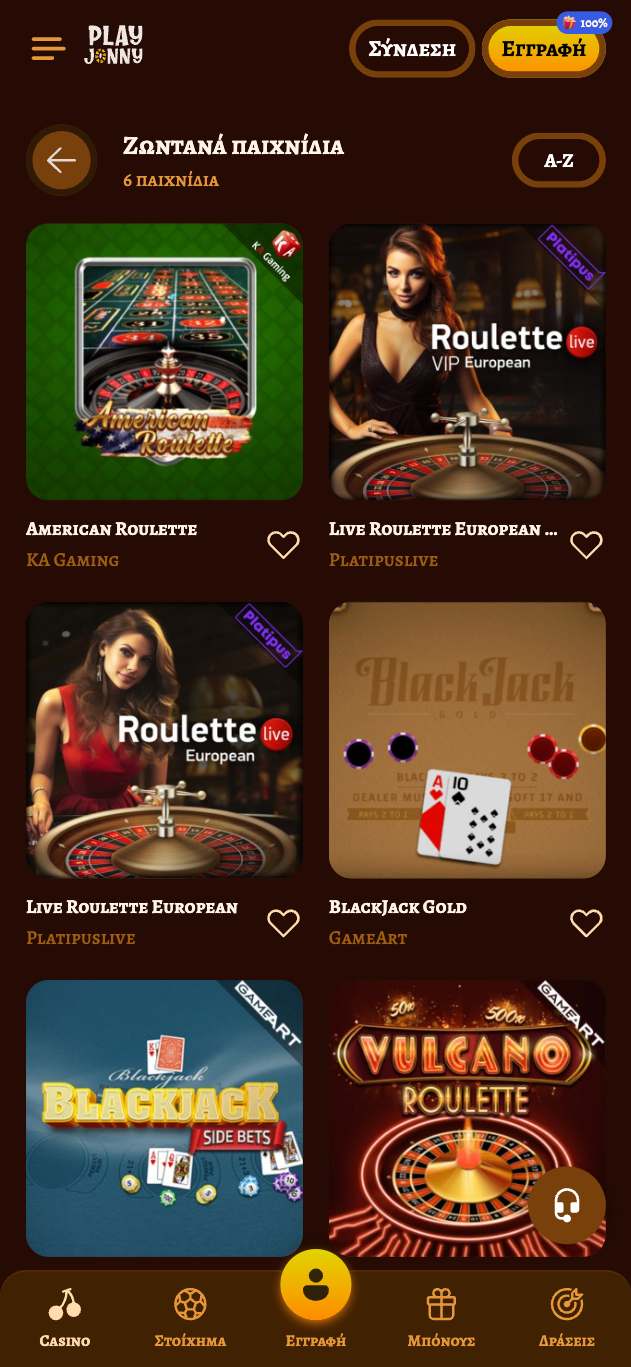
Task: Open the Live Roulette European game tile
Action: (x=164, y=740)
